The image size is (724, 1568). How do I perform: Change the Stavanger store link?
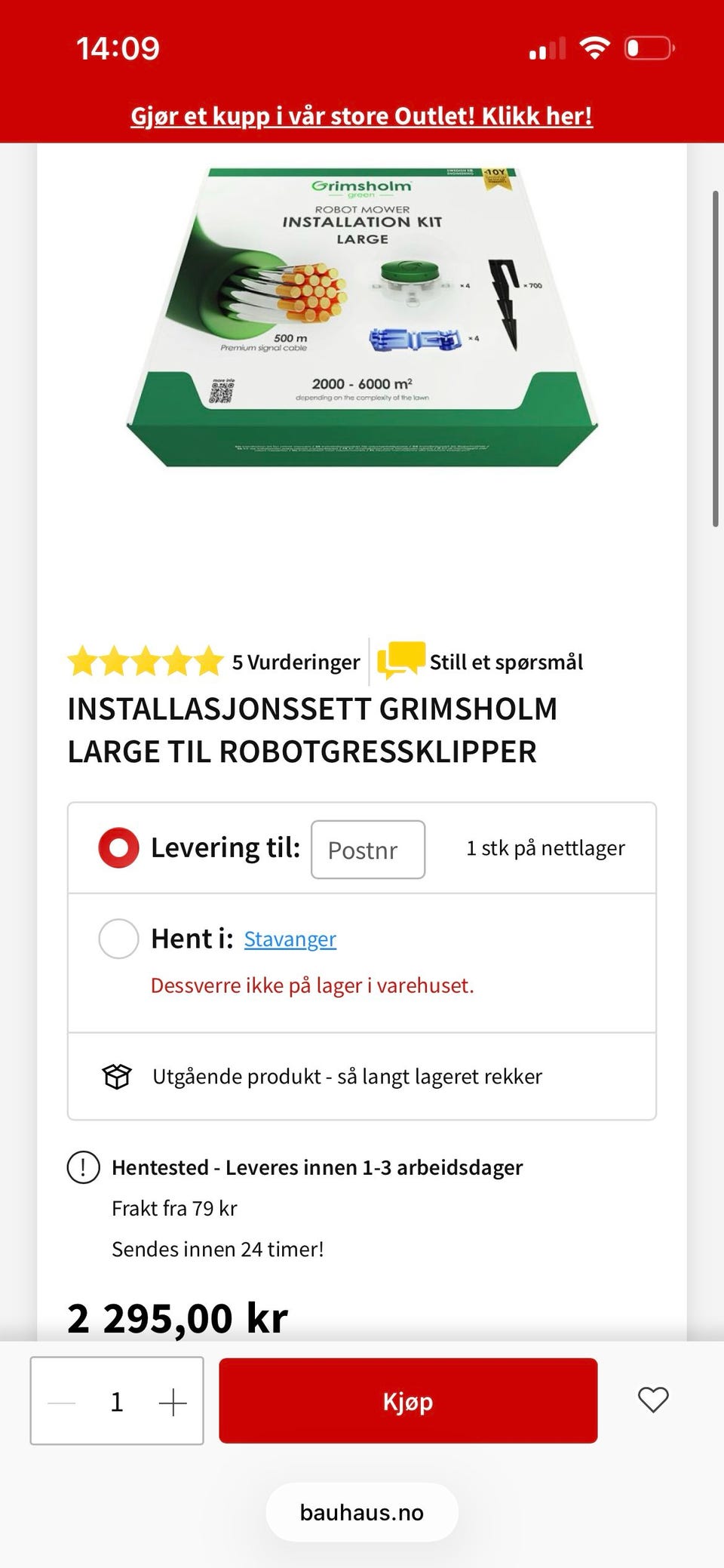pyautogui.click(x=290, y=939)
